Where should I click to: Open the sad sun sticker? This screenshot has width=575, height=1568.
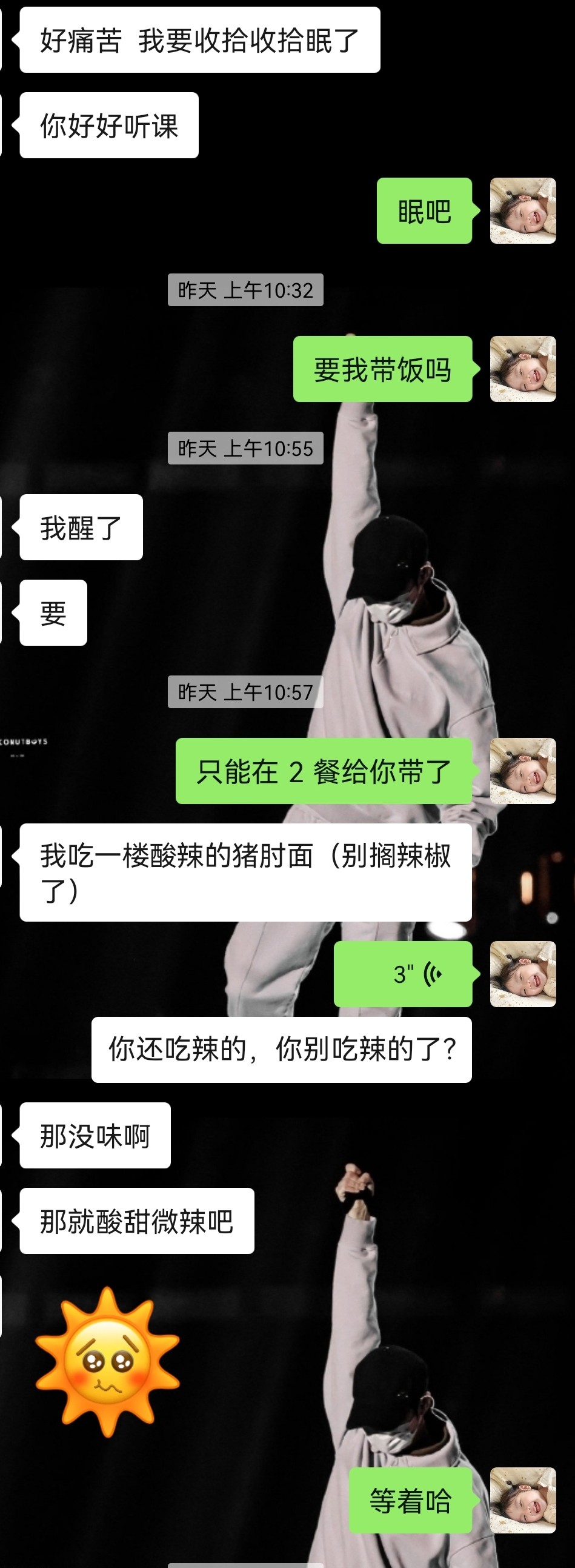click(108, 1362)
